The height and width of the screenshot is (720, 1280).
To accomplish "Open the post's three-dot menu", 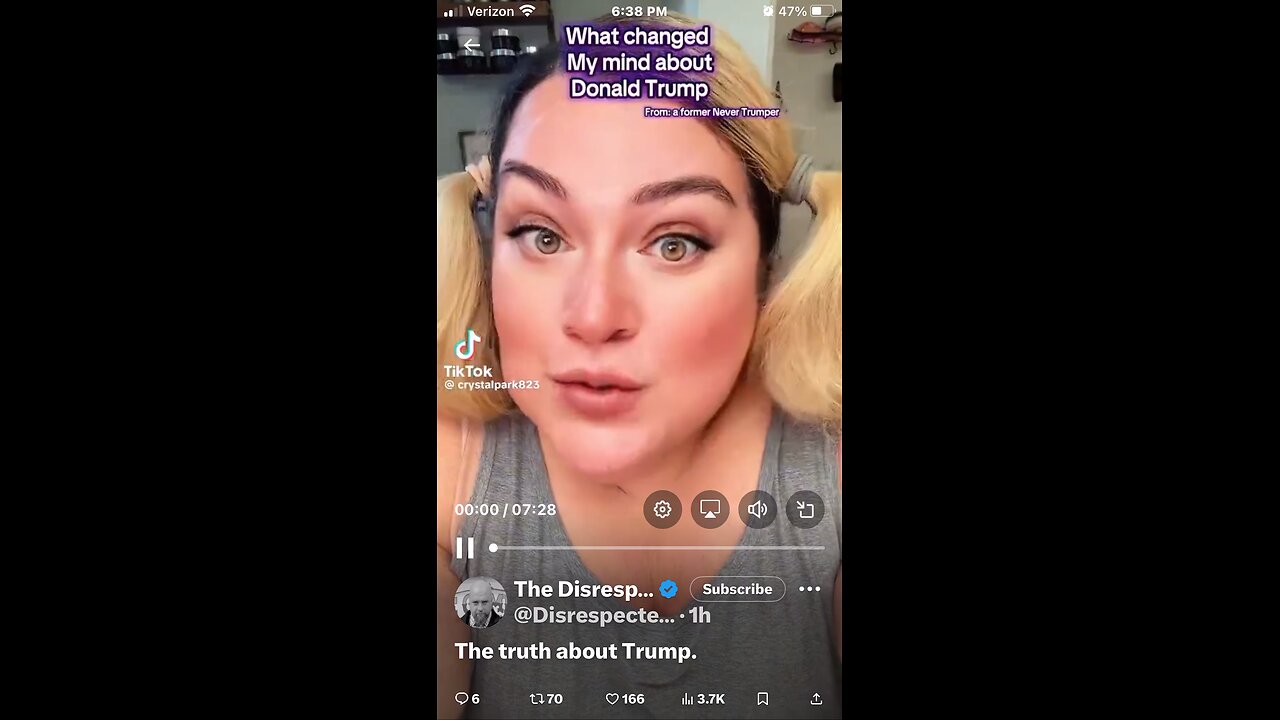I will tap(810, 589).
